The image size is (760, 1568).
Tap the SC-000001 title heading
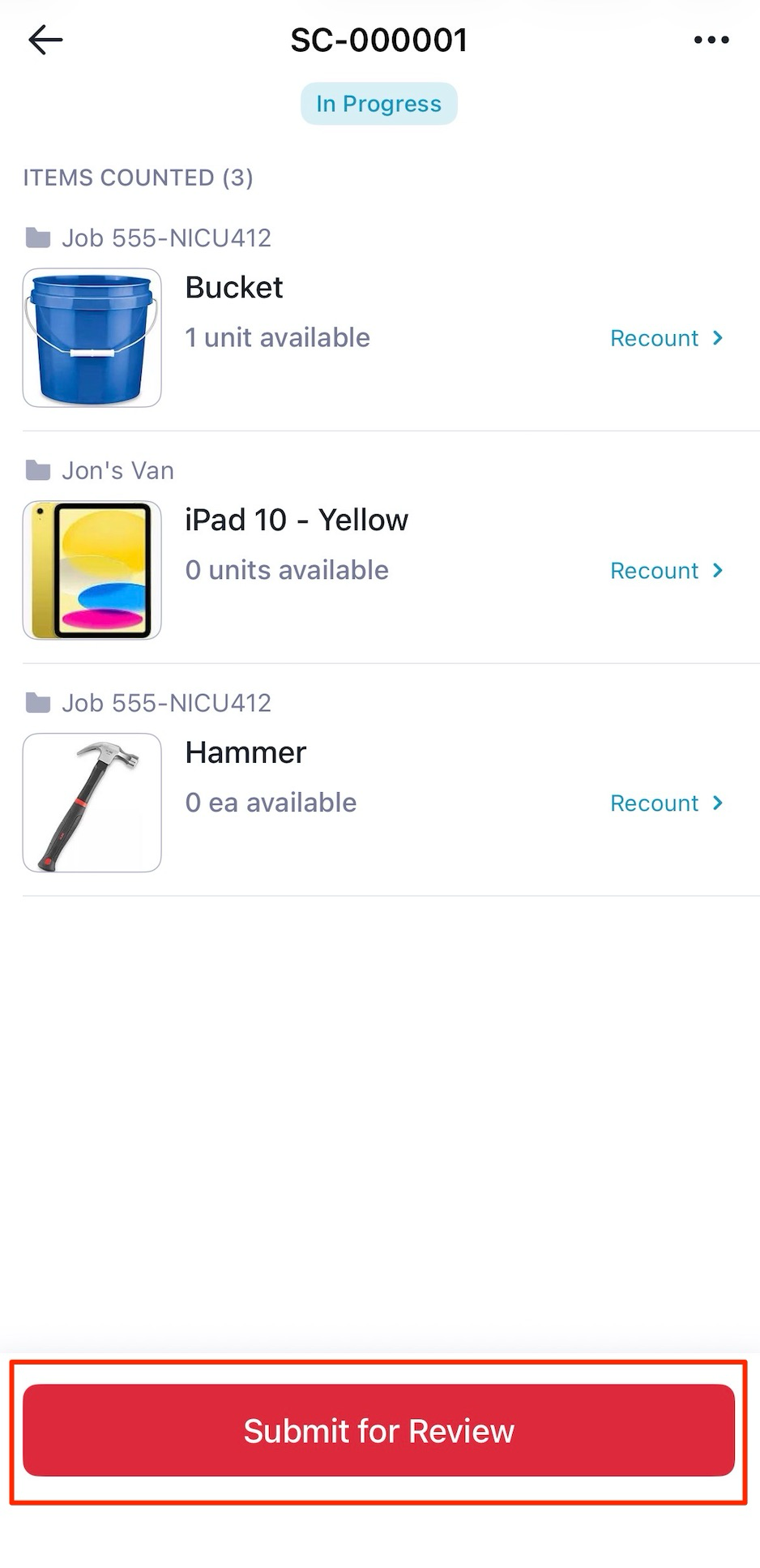[379, 38]
